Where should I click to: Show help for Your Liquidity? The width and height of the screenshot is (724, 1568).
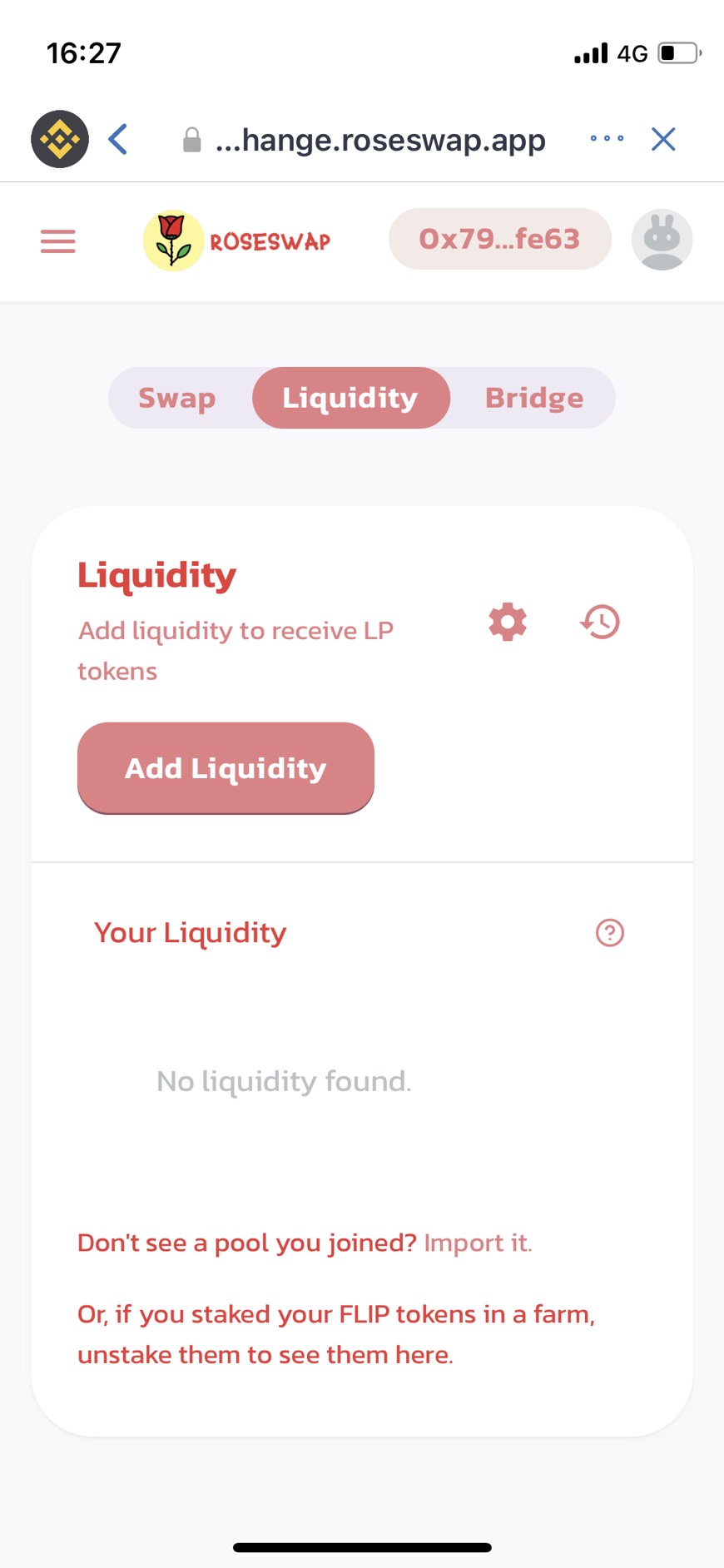click(x=610, y=933)
